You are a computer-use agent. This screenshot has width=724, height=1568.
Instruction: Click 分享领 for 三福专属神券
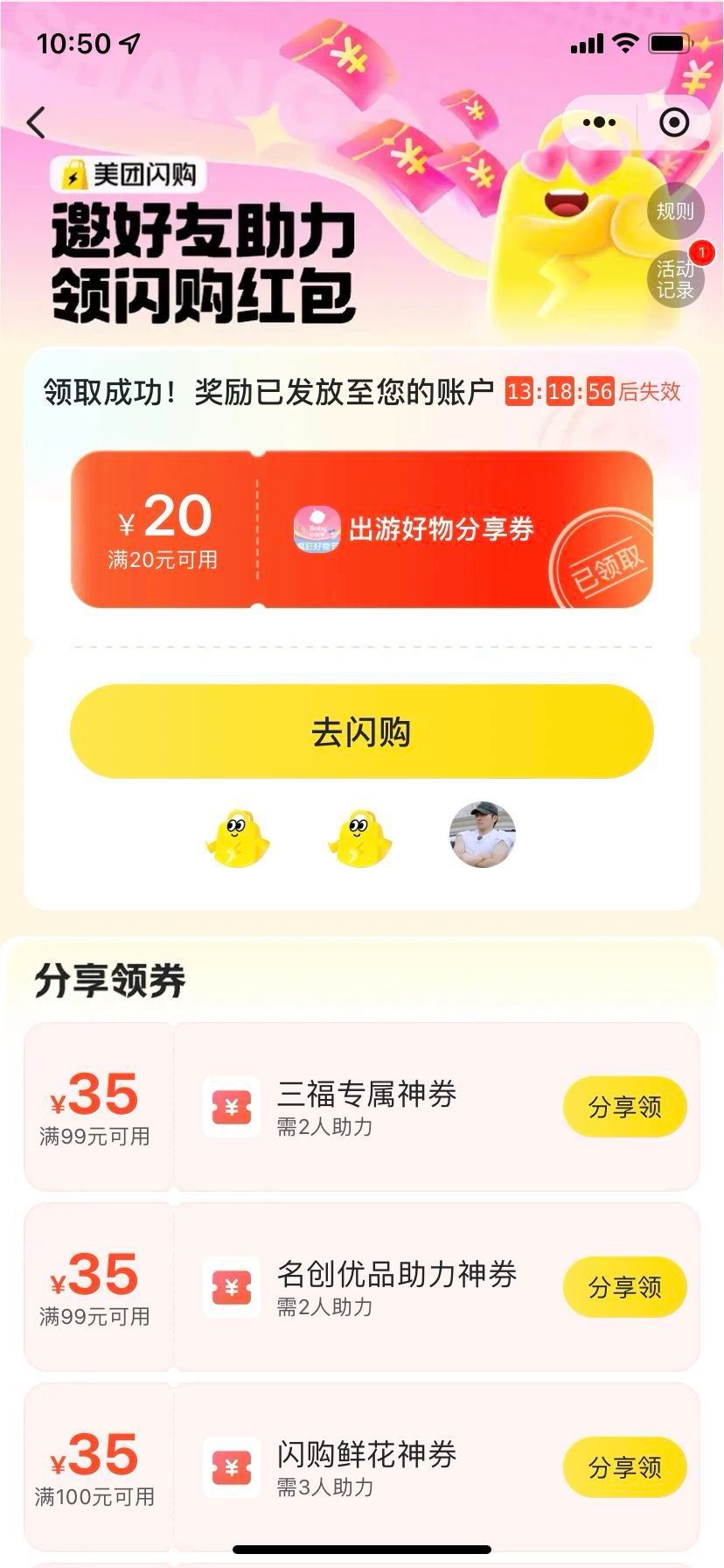click(x=623, y=1106)
